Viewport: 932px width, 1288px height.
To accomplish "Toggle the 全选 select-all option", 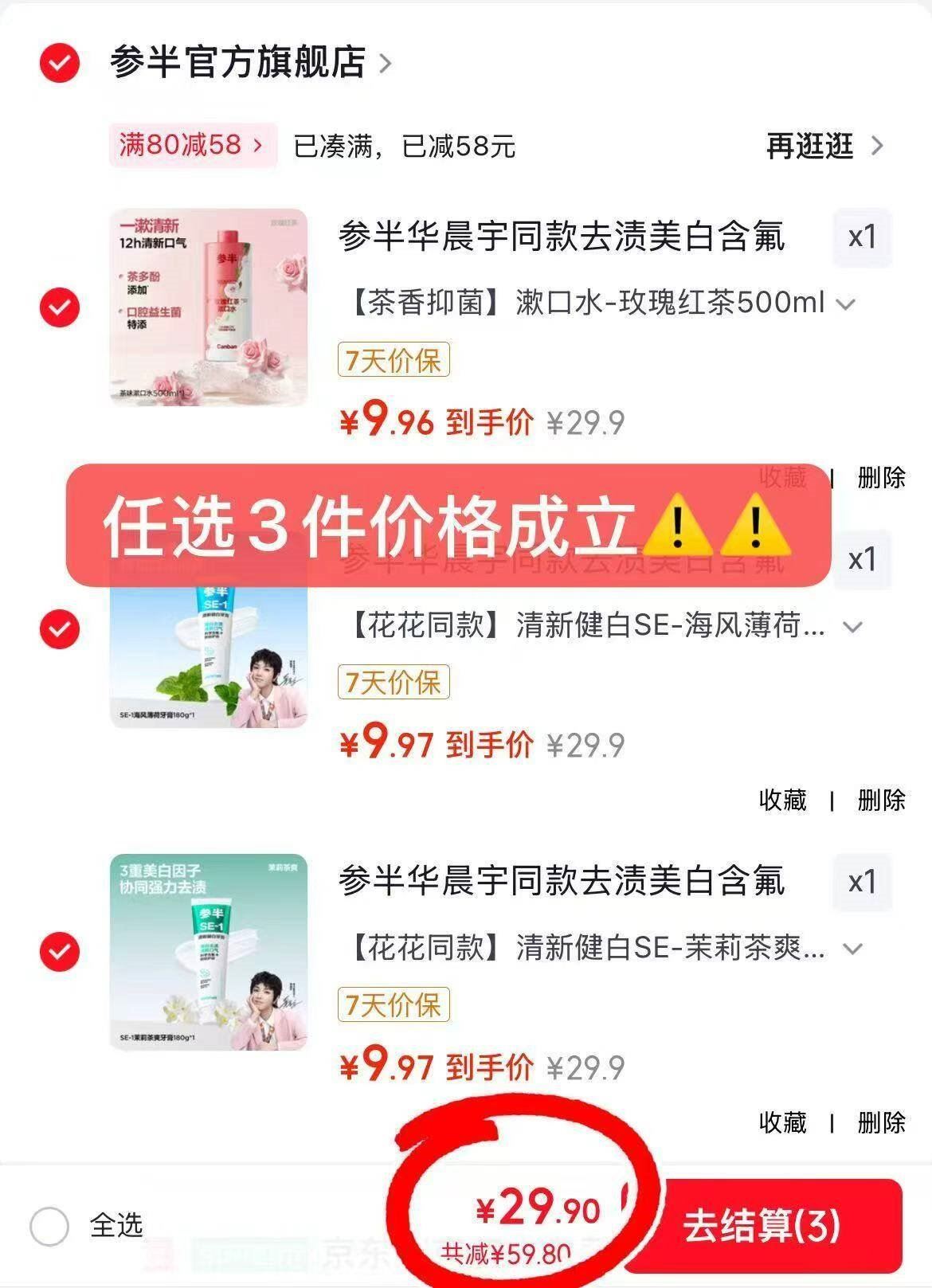I will [86, 1226].
